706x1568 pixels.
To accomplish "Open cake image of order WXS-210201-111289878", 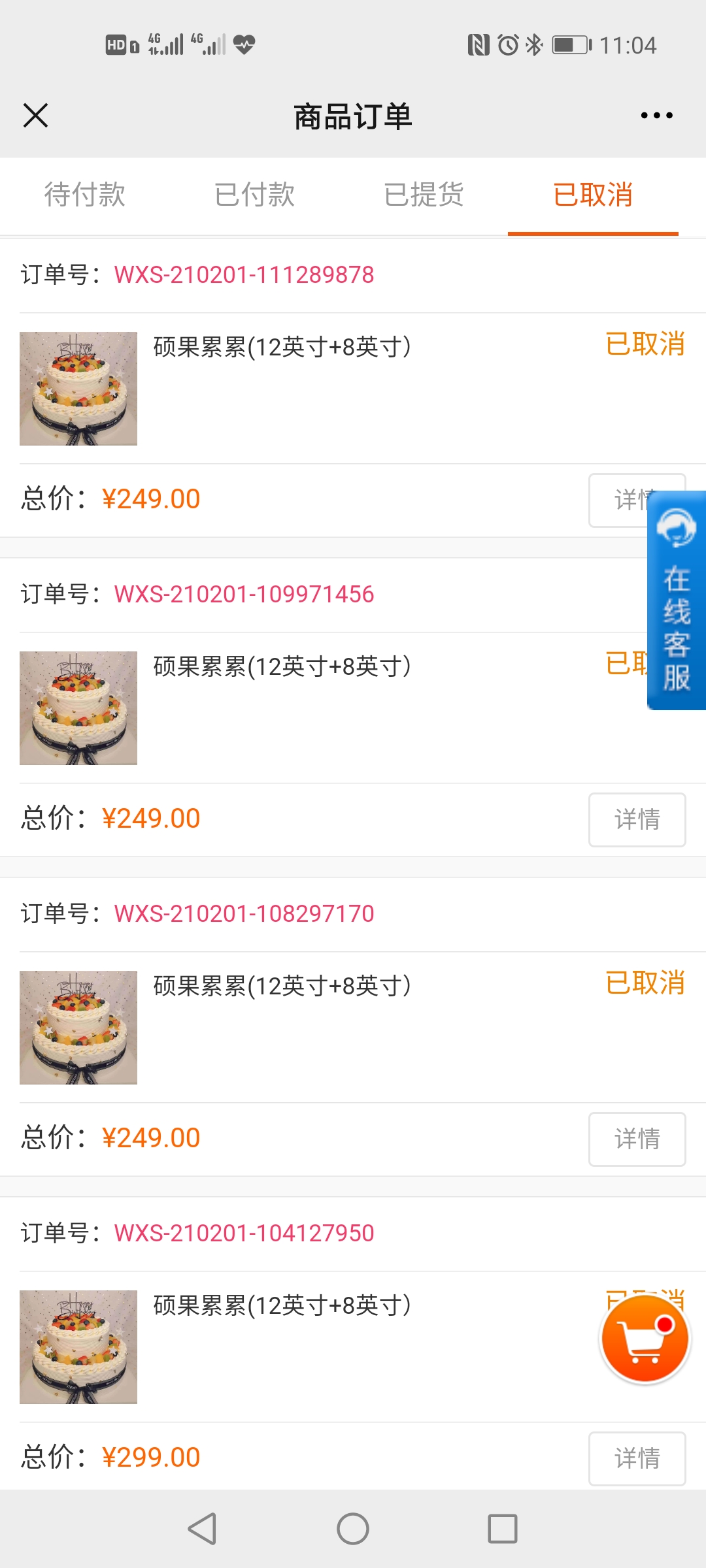I will (78, 389).
